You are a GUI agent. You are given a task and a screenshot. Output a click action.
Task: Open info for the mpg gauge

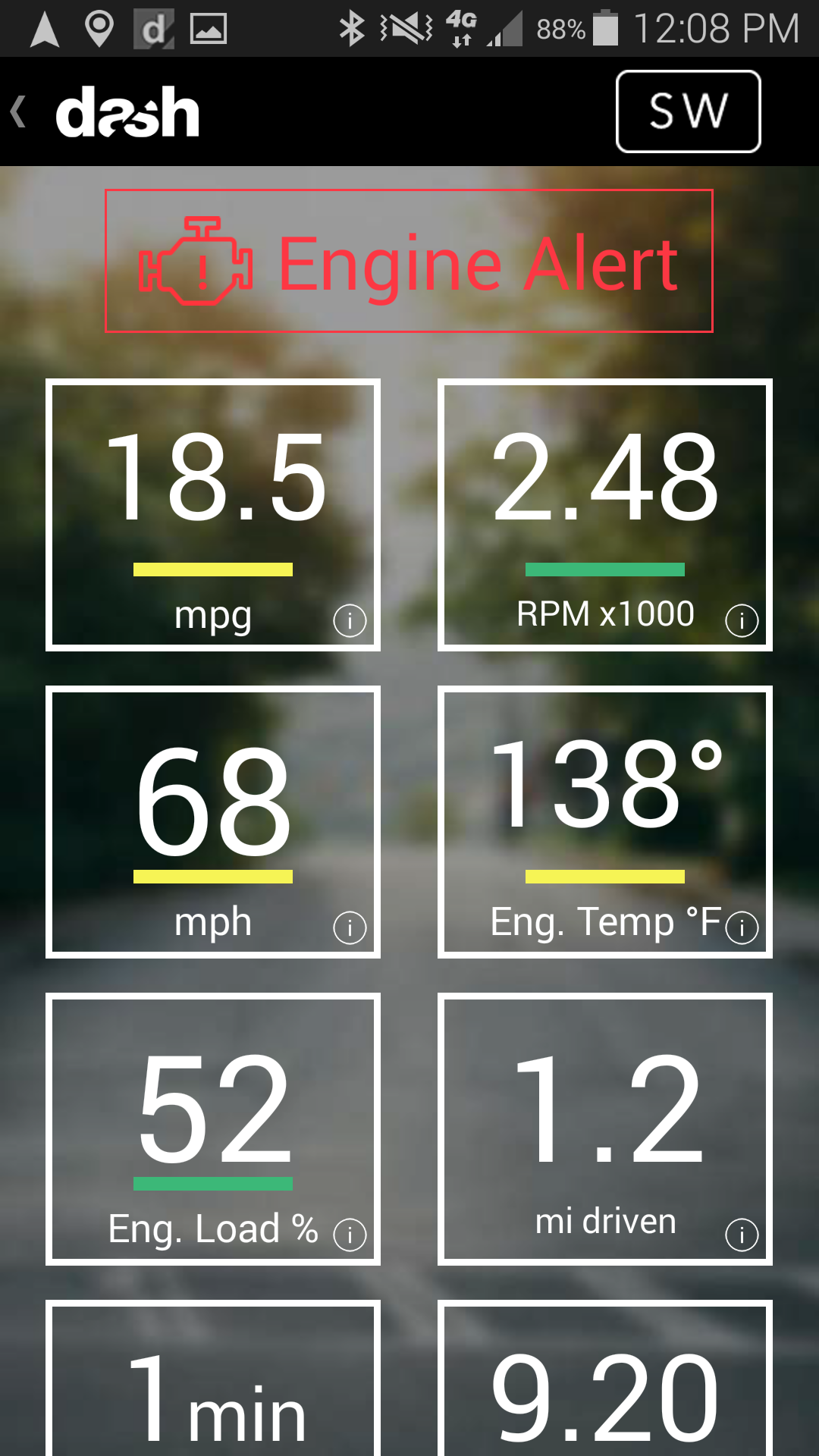tap(350, 620)
